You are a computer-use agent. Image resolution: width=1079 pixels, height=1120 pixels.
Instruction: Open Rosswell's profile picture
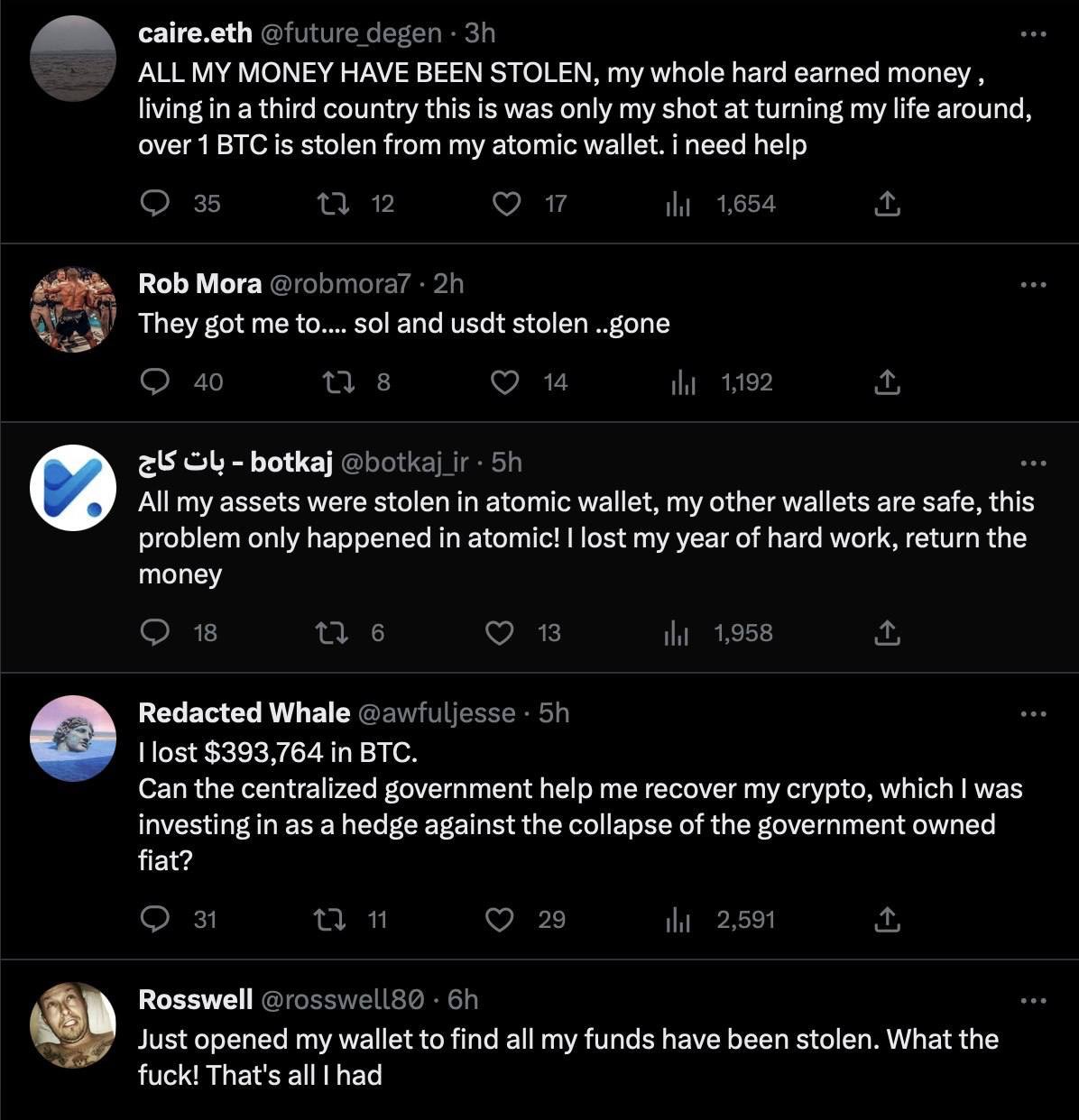(x=73, y=1025)
